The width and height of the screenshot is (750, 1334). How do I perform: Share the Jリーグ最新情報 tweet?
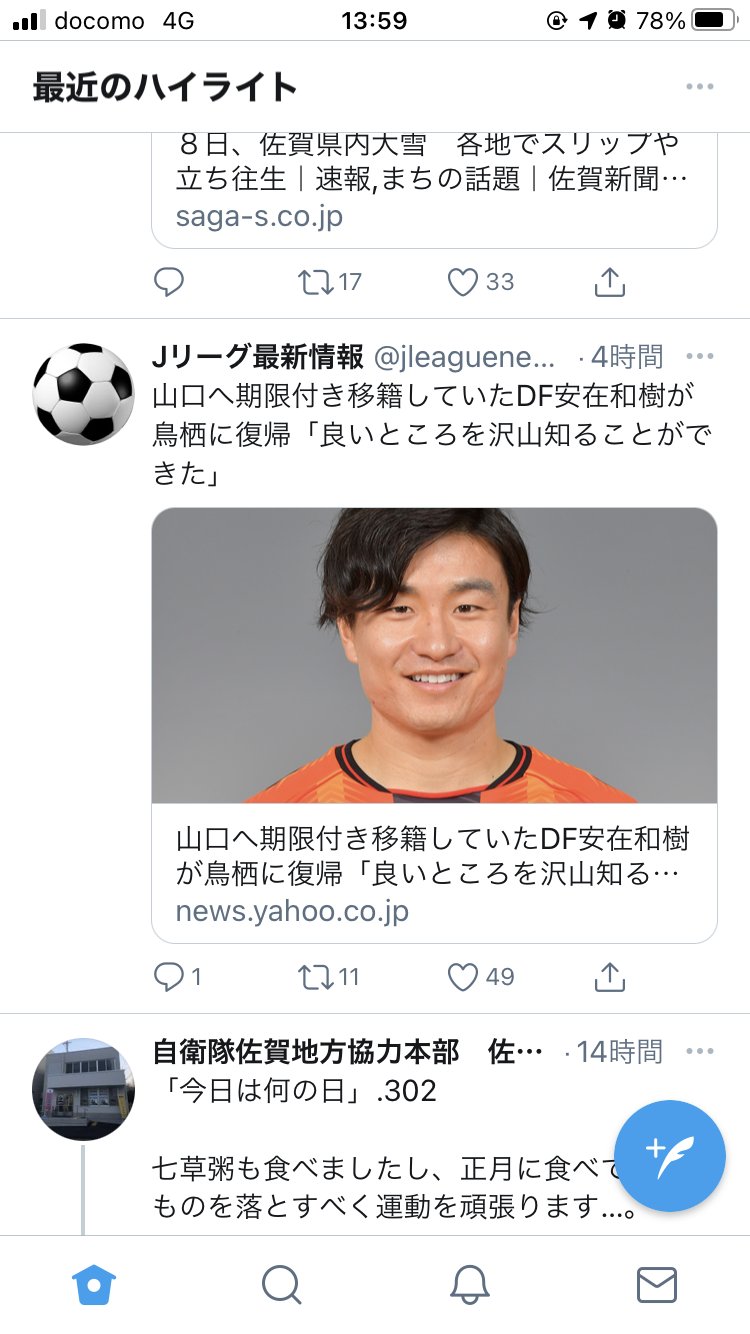tap(610, 977)
